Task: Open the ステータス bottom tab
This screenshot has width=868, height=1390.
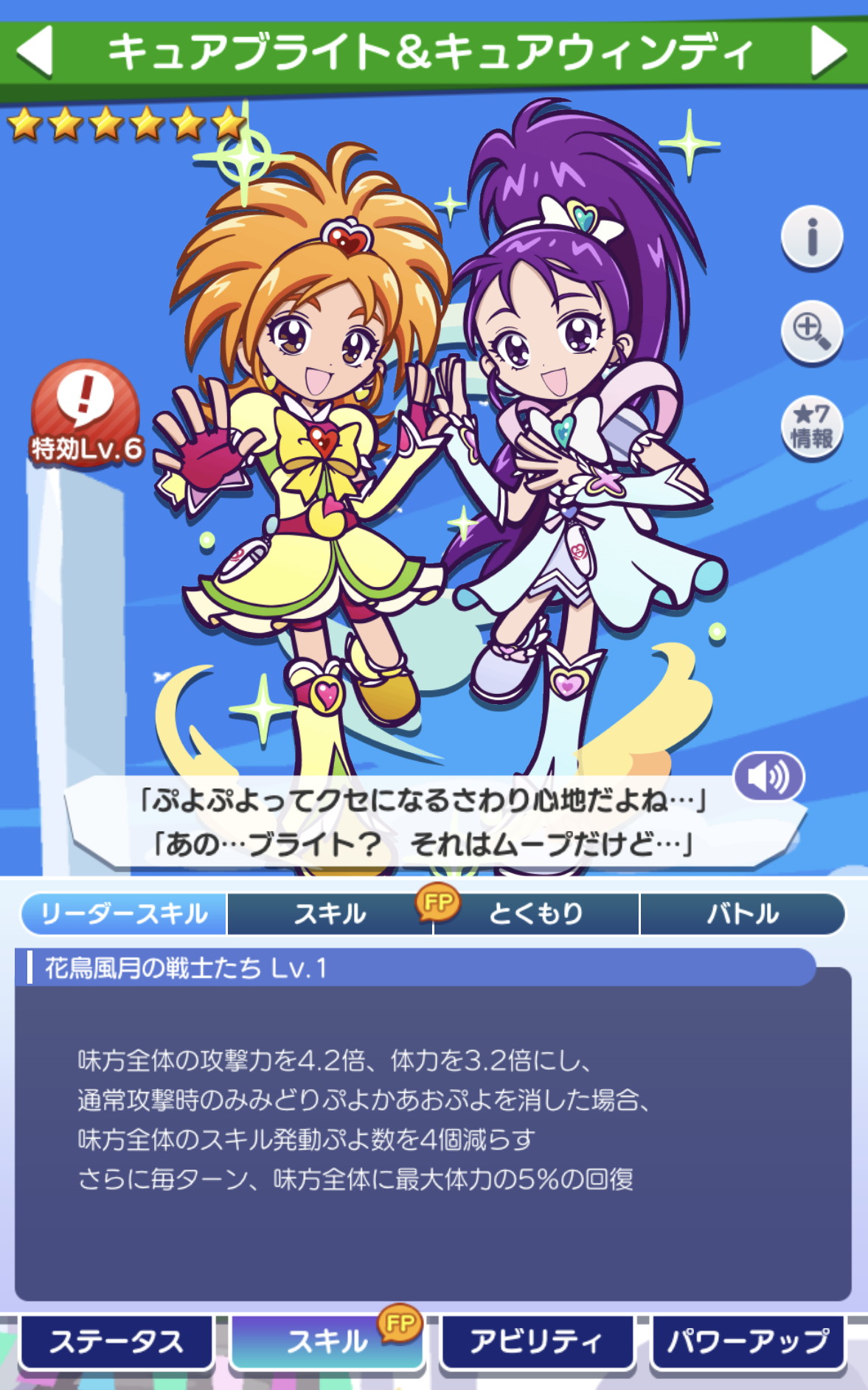Action: 117,1342
